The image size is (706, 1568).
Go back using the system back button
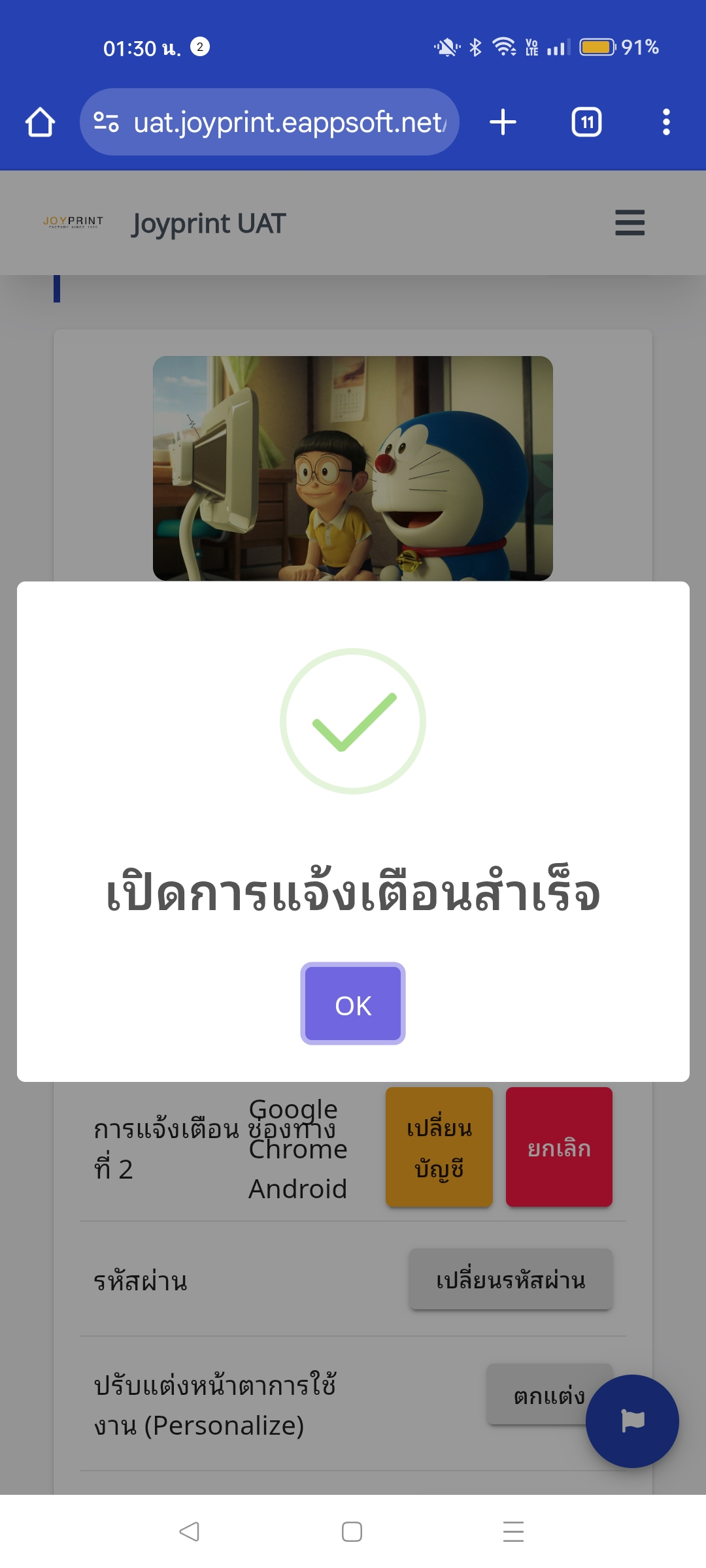pyautogui.click(x=189, y=1531)
